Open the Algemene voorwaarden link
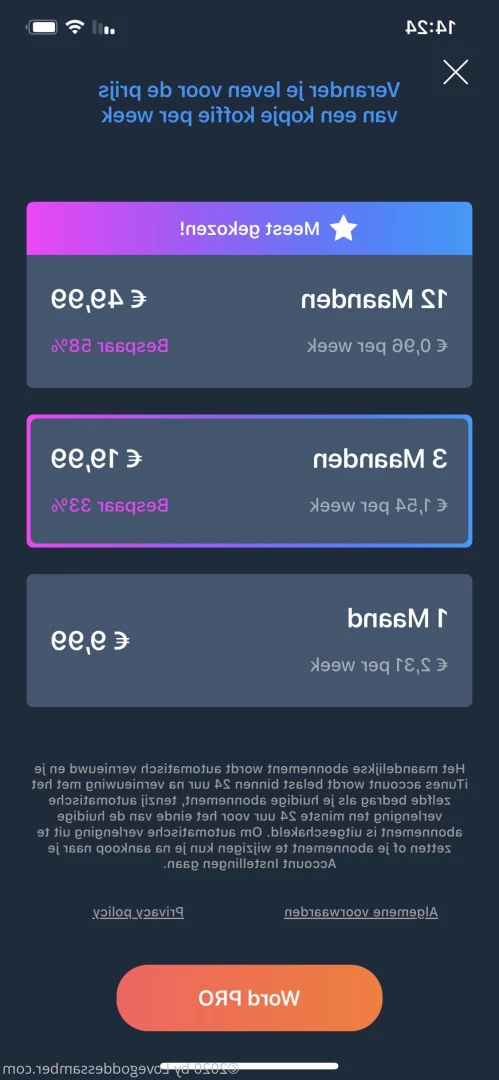Screen dimensions: 499x1080 [360, 912]
